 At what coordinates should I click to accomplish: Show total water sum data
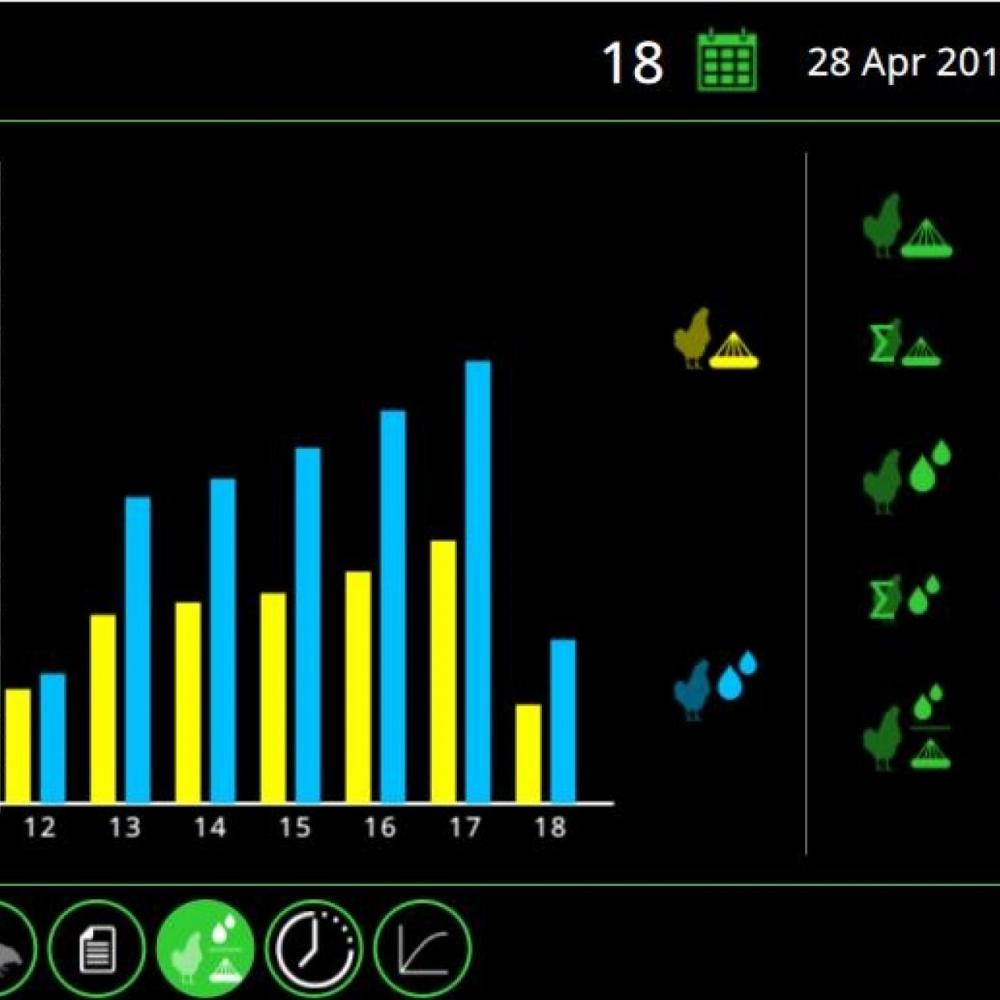(905, 597)
